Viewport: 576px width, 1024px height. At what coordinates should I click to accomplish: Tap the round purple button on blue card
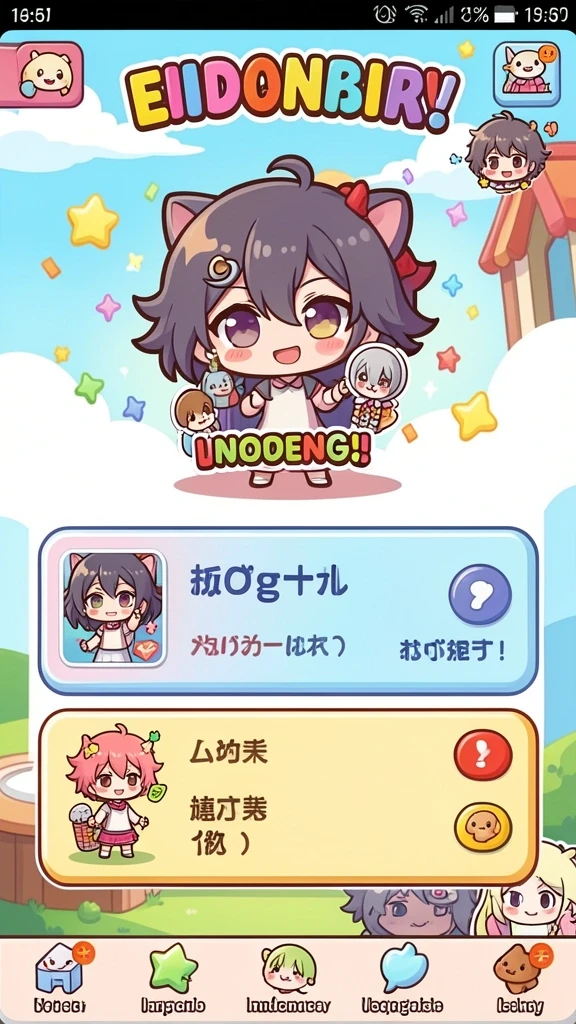coord(480,595)
